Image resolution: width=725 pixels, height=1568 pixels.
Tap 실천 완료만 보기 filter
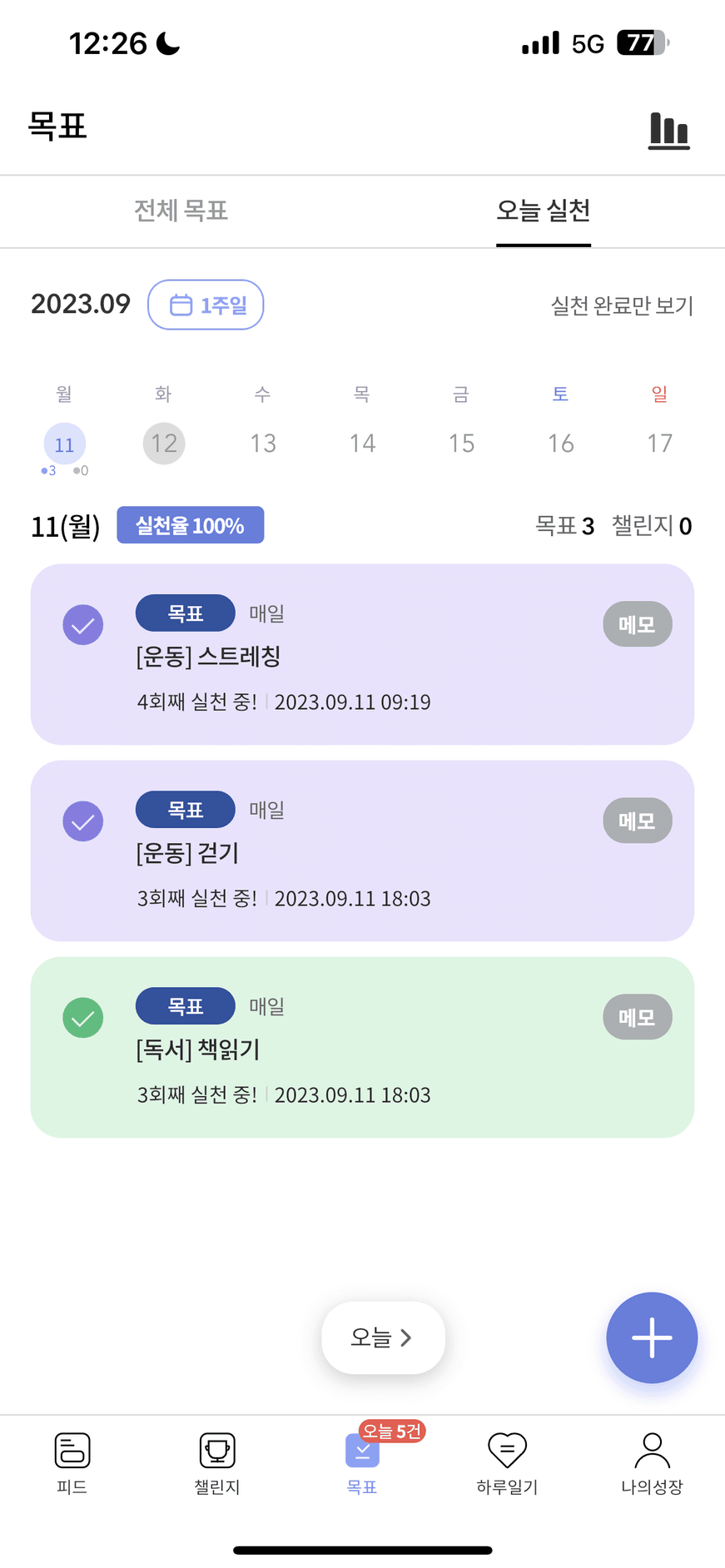click(x=622, y=305)
